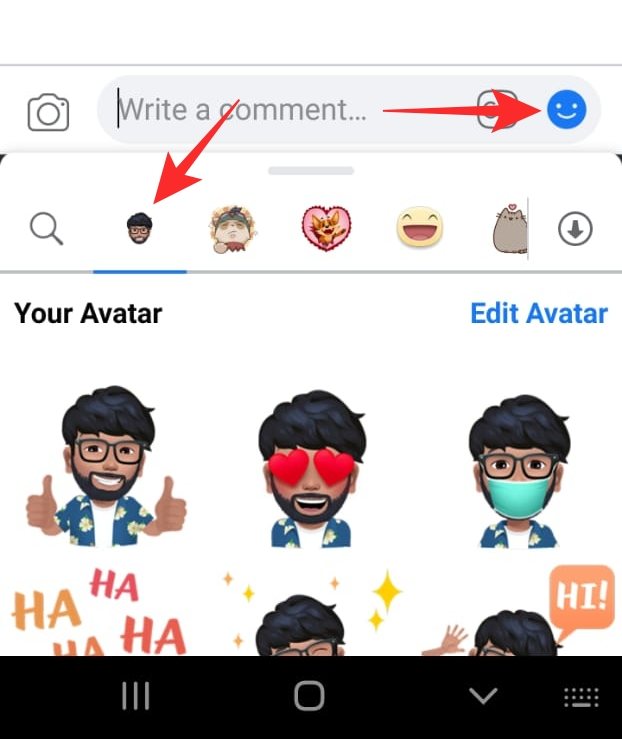Open the sticker download store icon
This screenshot has width=622, height=739.
click(x=575, y=230)
